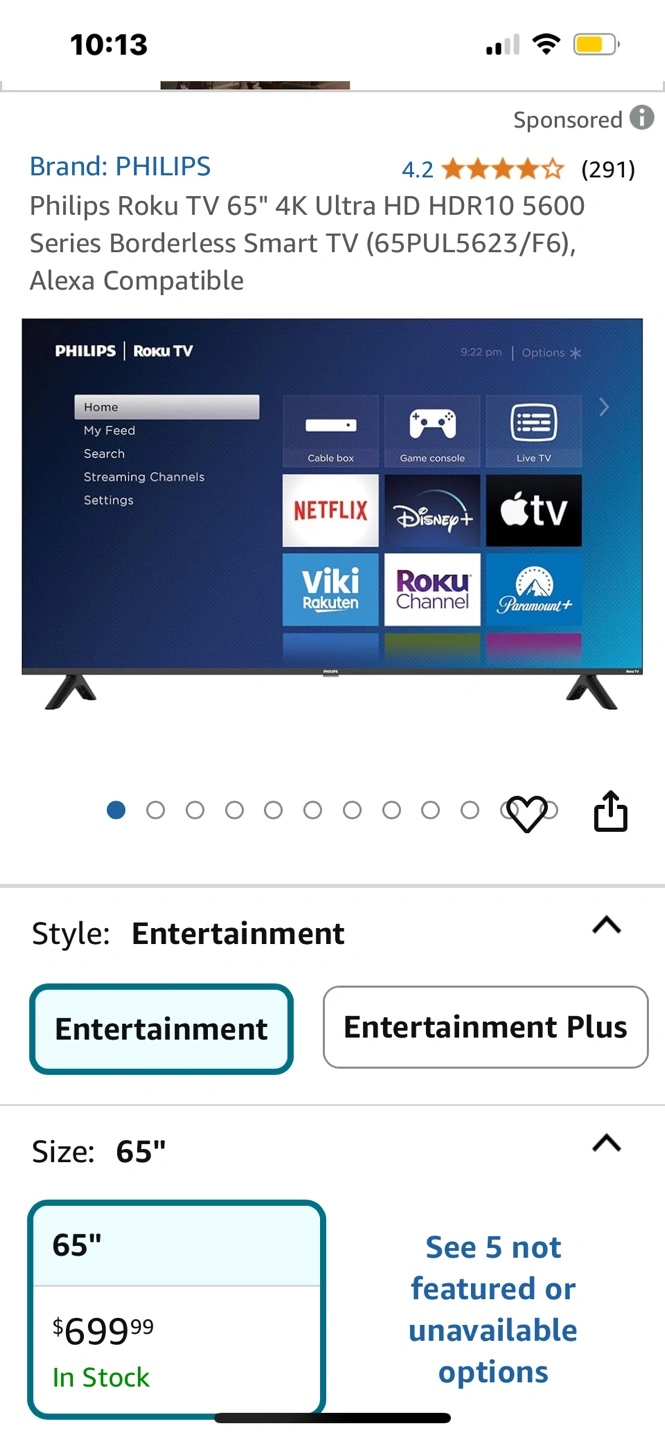The image size is (665, 1440).
Task: Jump to the second image indicator dot
Action: click(155, 810)
